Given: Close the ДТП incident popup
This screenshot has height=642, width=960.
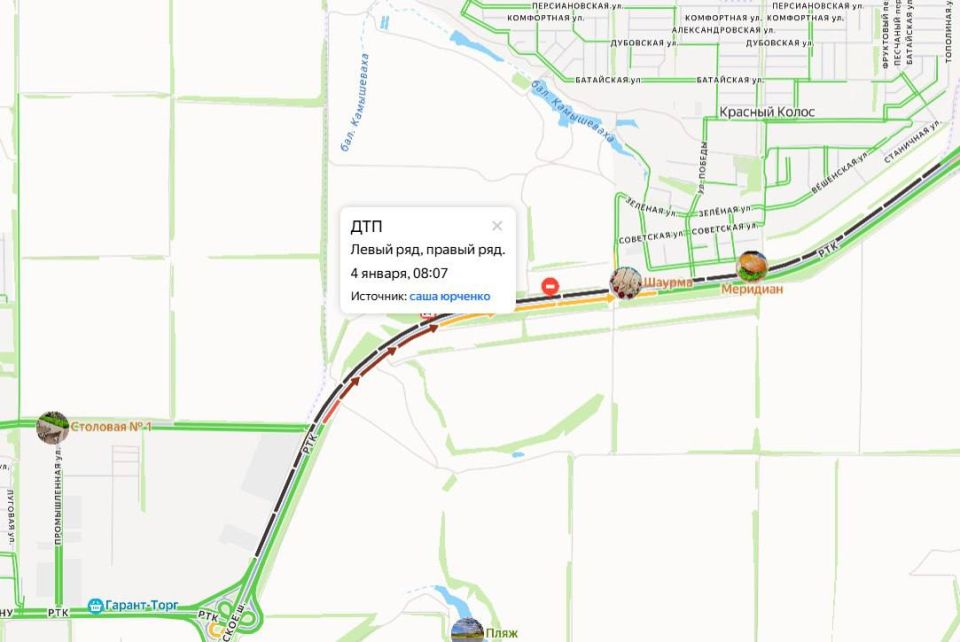Looking at the screenshot, I should 497,226.
